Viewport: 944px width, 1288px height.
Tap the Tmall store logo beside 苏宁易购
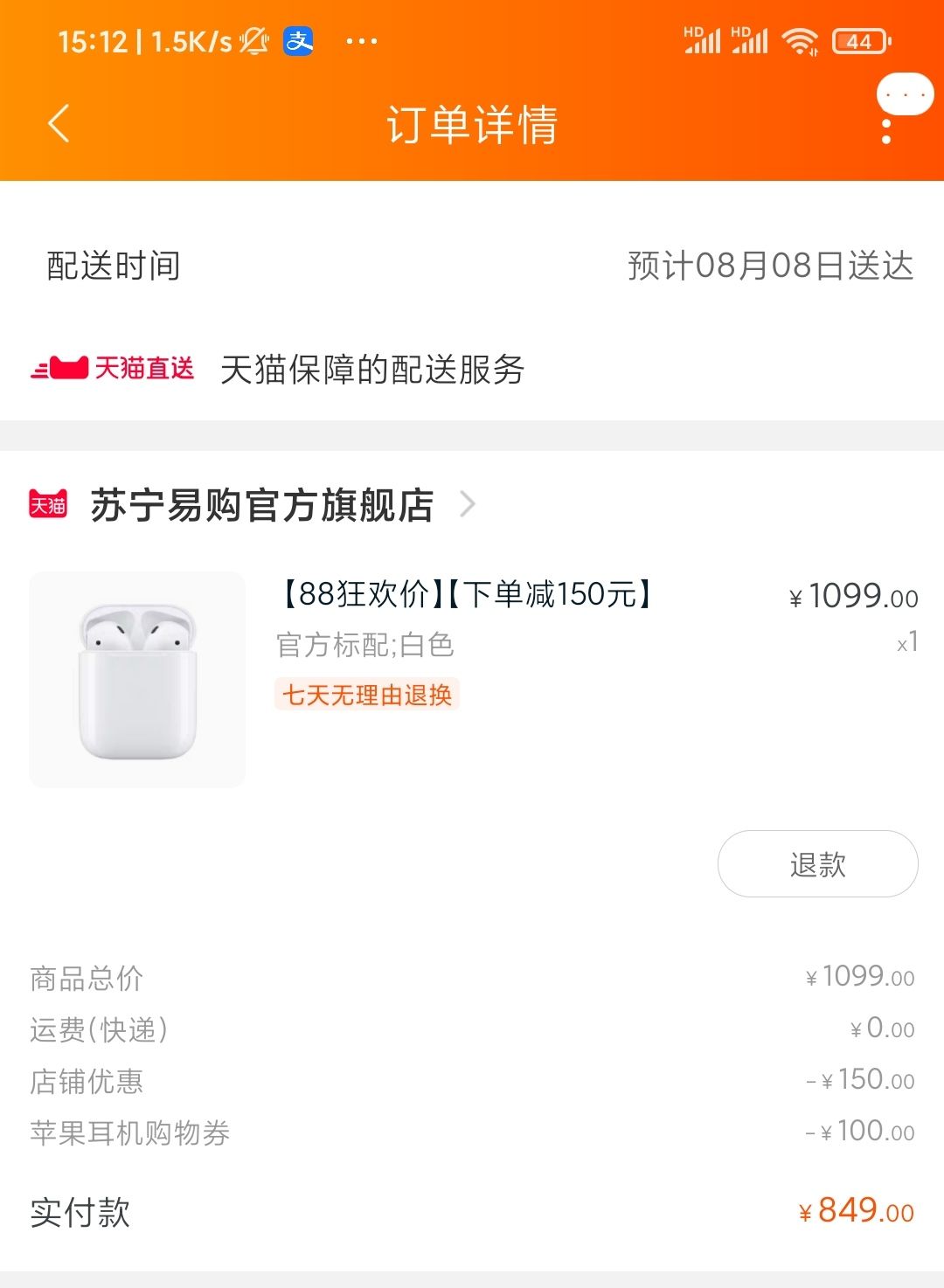pos(48,505)
